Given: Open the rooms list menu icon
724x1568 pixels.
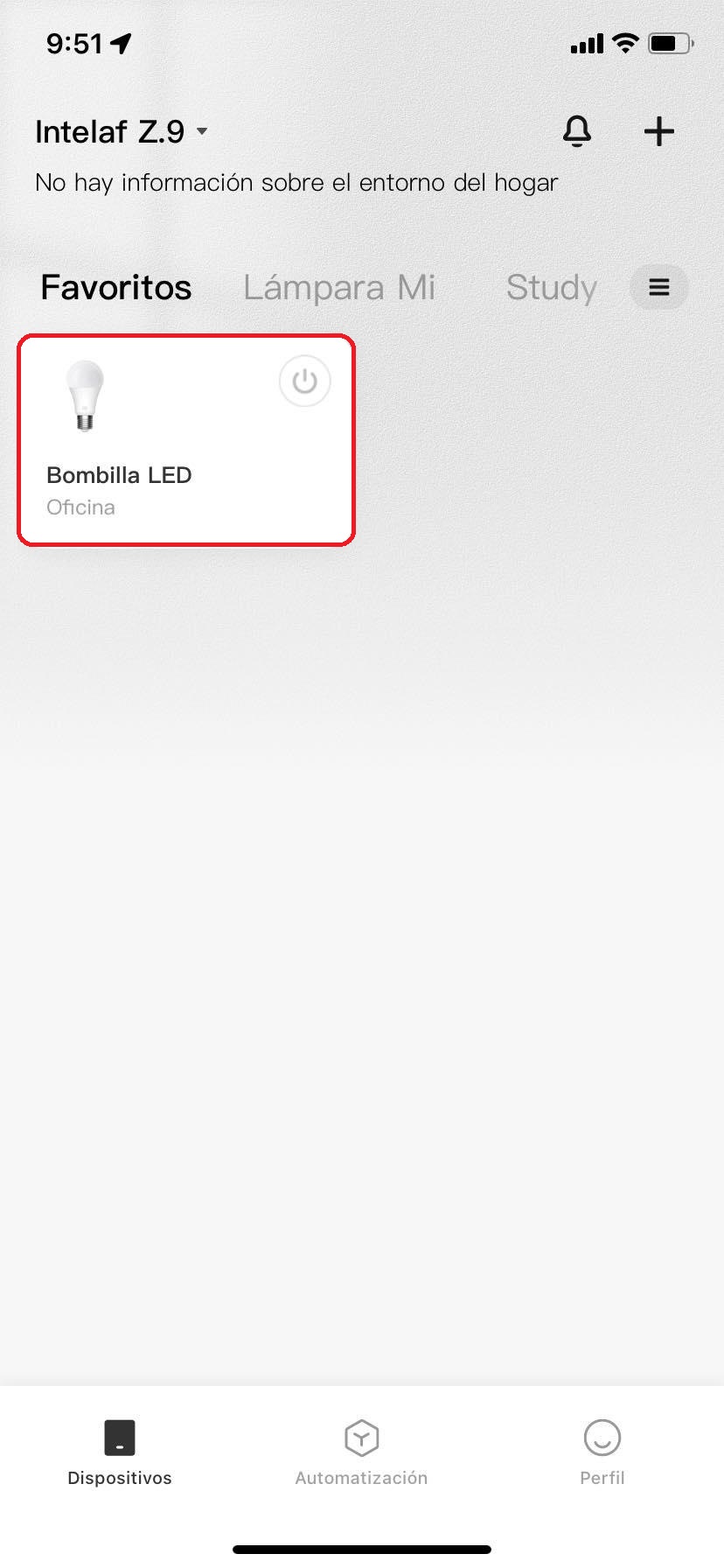Looking at the screenshot, I should pyautogui.click(x=659, y=288).
